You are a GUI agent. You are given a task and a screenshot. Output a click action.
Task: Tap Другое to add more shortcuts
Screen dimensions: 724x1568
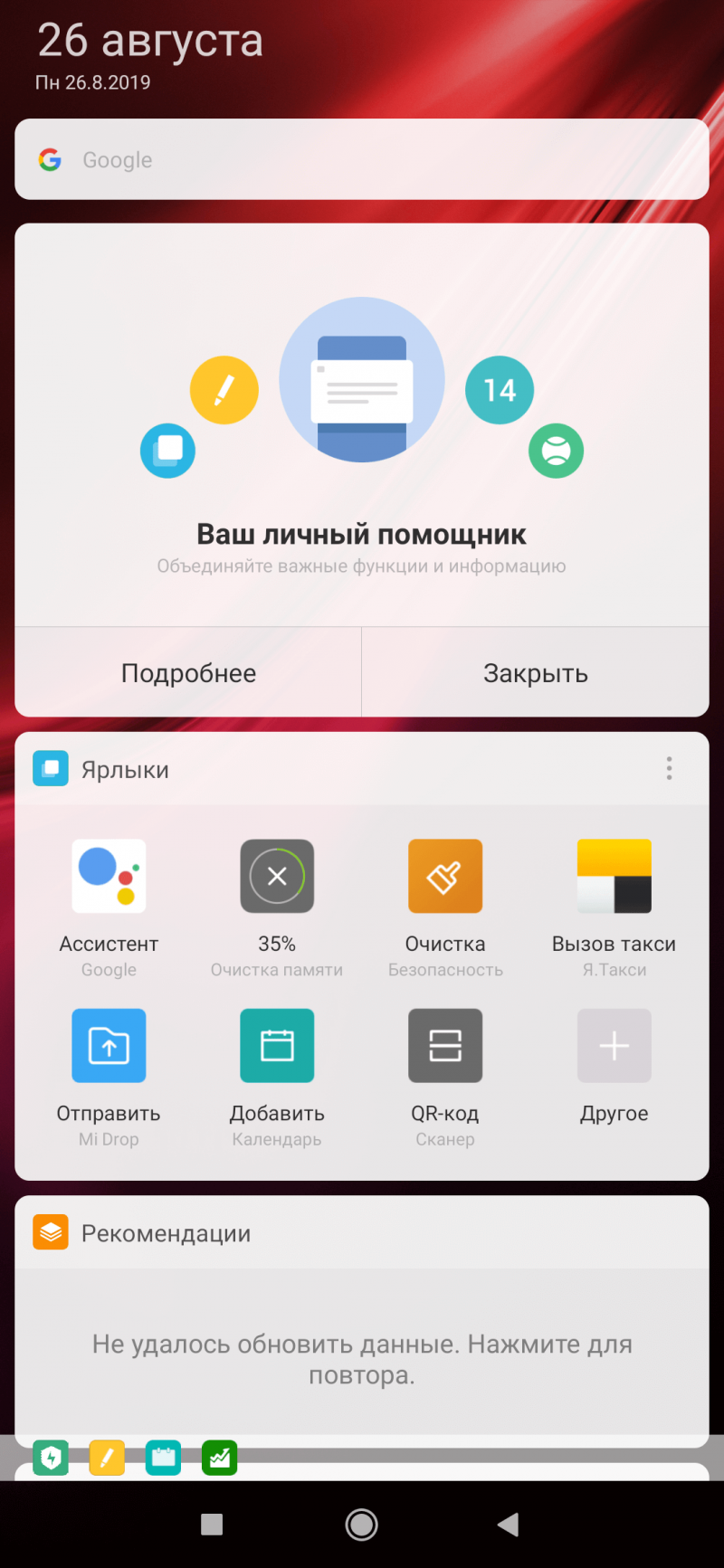click(614, 1046)
